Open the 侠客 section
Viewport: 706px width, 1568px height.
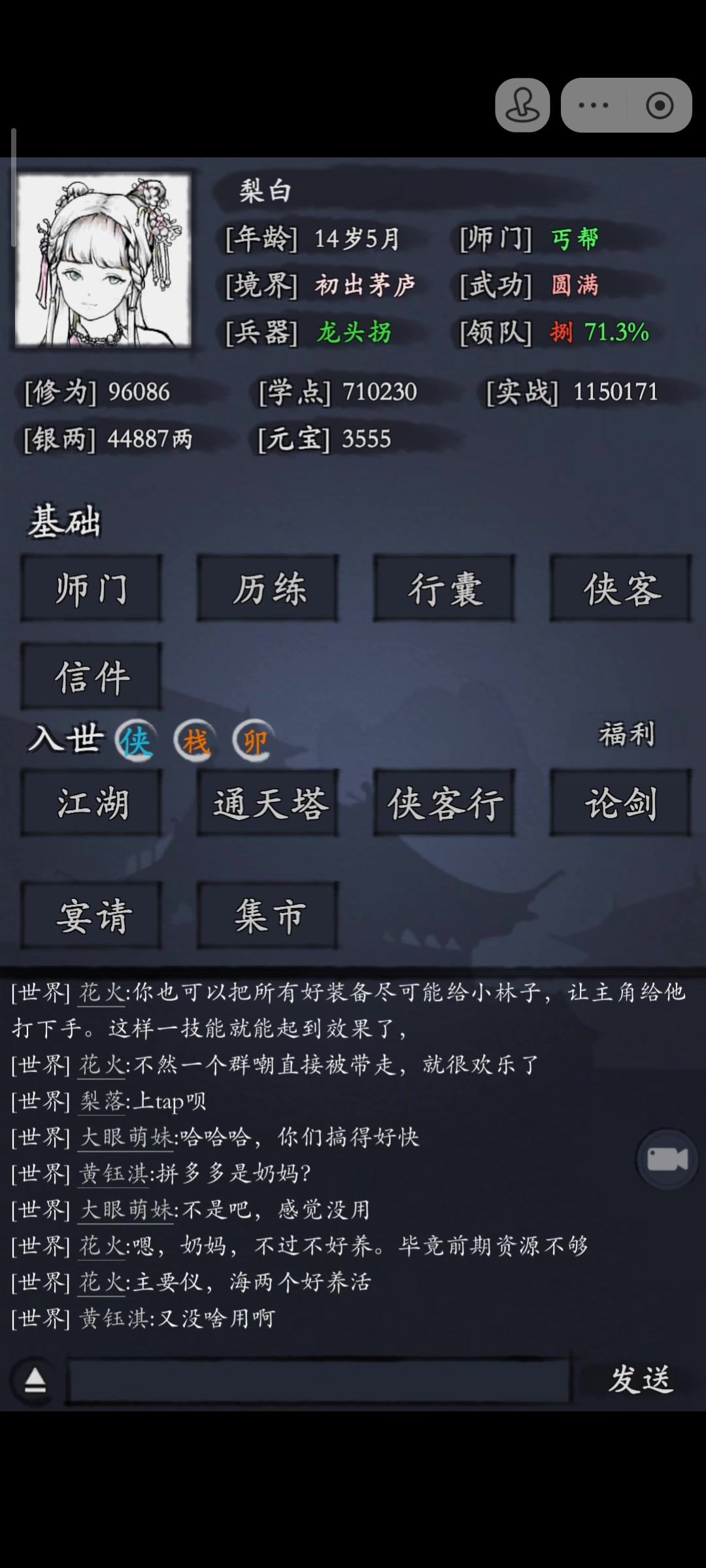pos(621,588)
